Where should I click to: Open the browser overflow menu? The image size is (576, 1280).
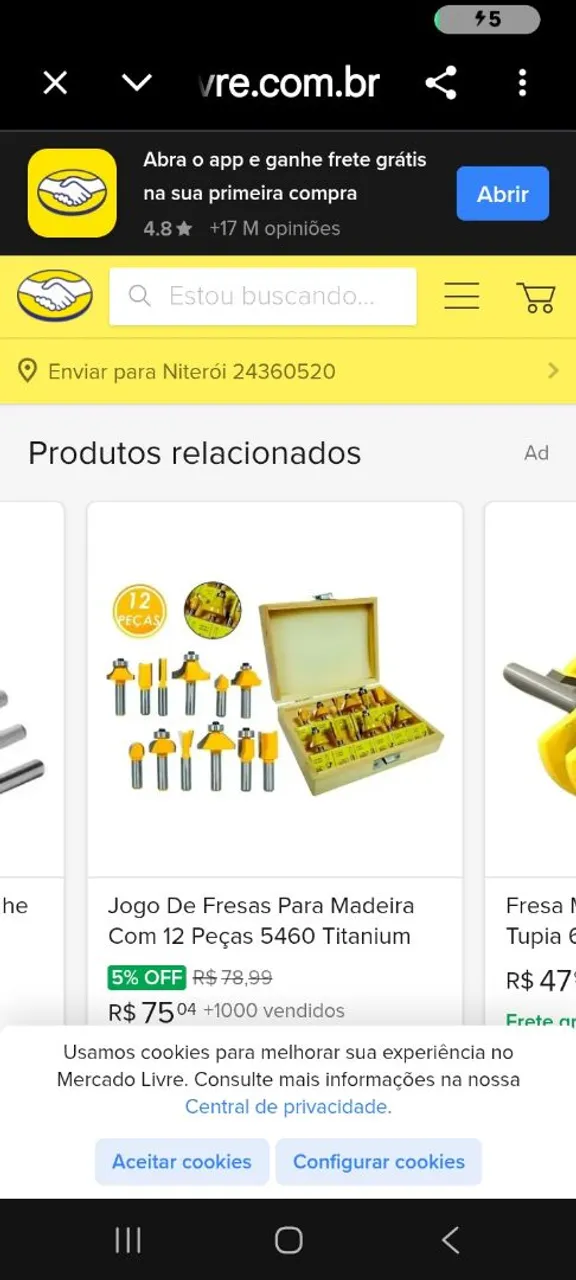click(522, 83)
